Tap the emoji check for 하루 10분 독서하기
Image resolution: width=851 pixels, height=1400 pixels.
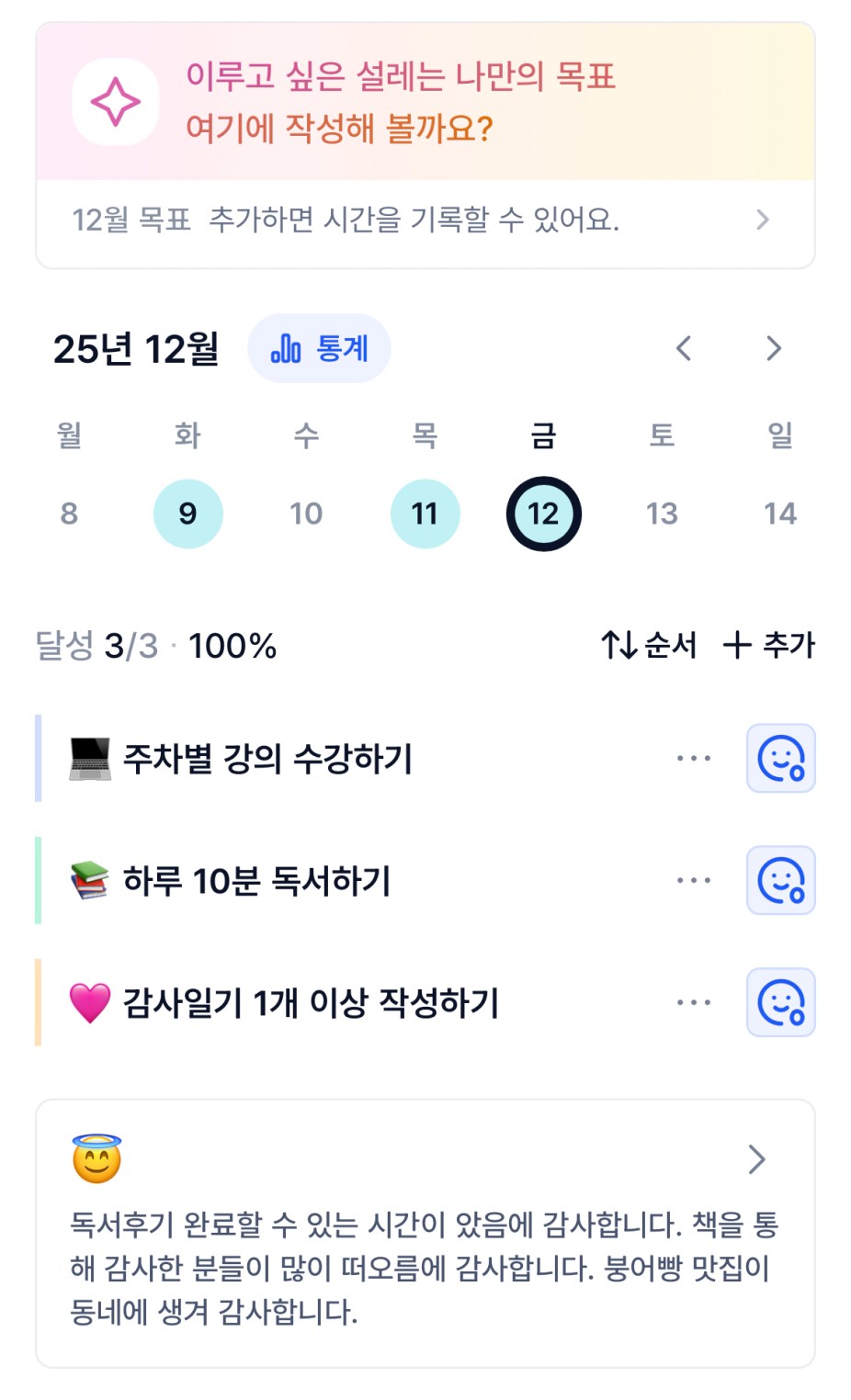pyautogui.click(x=780, y=881)
